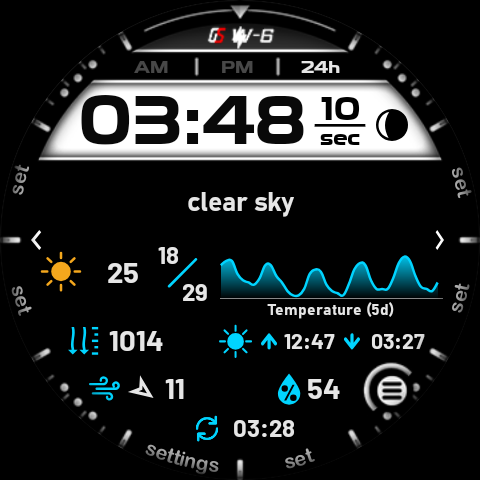480x480 pixels.
Task: Switch time format to AM
Action: click(151, 67)
